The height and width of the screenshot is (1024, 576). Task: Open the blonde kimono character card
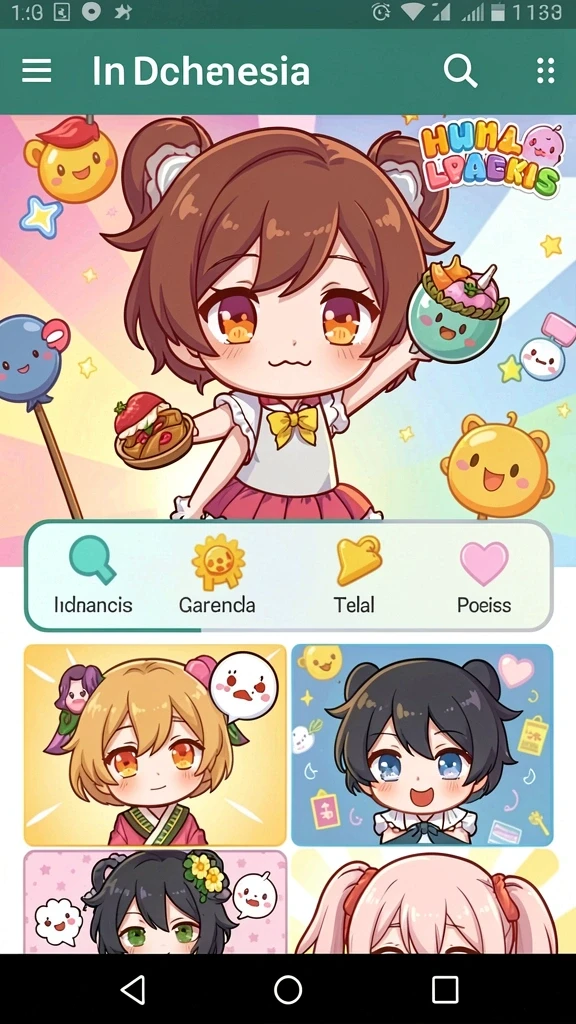click(155, 745)
